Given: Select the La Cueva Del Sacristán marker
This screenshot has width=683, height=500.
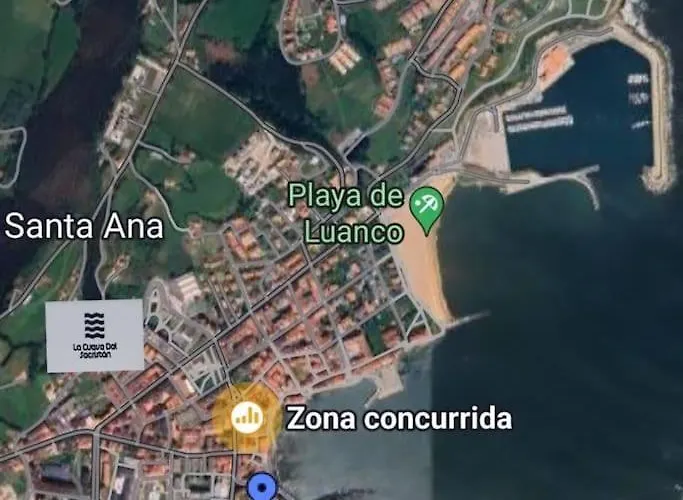Looking at the screenshot, I should click(94, 335).
